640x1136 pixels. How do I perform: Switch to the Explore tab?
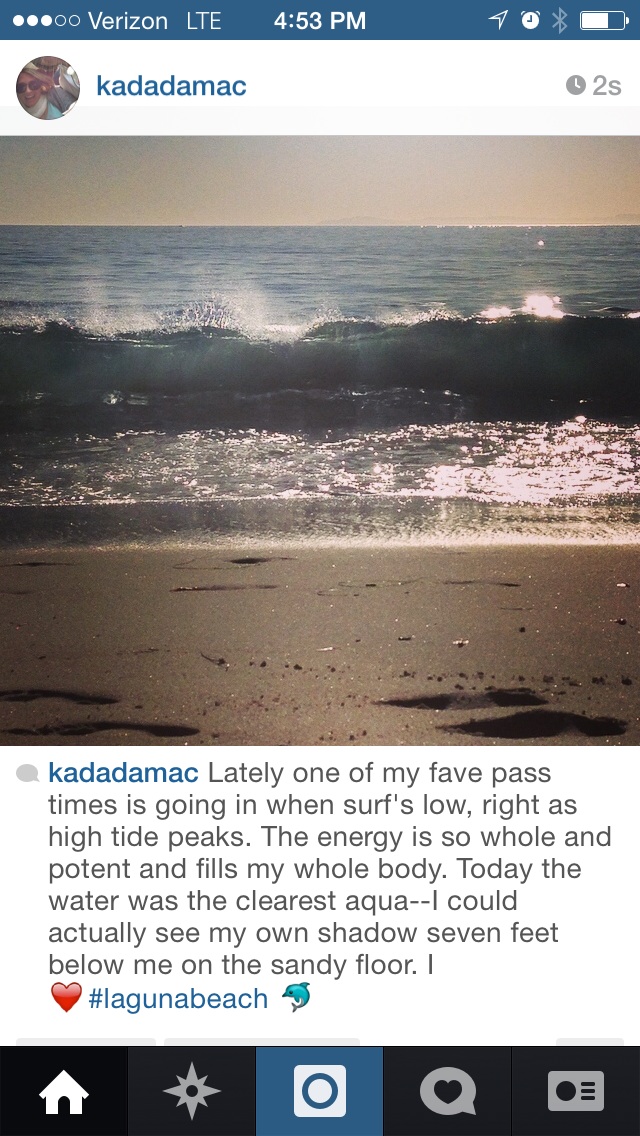(192, 1091)
